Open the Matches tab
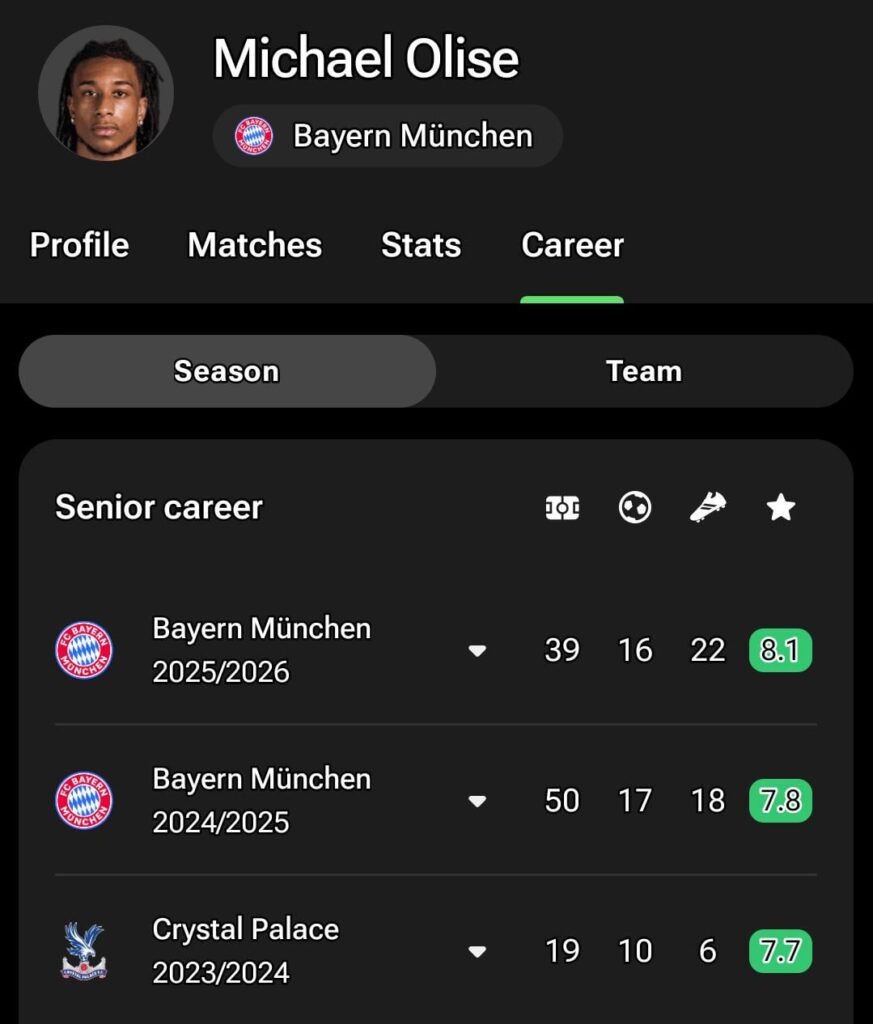 [254, 245]
